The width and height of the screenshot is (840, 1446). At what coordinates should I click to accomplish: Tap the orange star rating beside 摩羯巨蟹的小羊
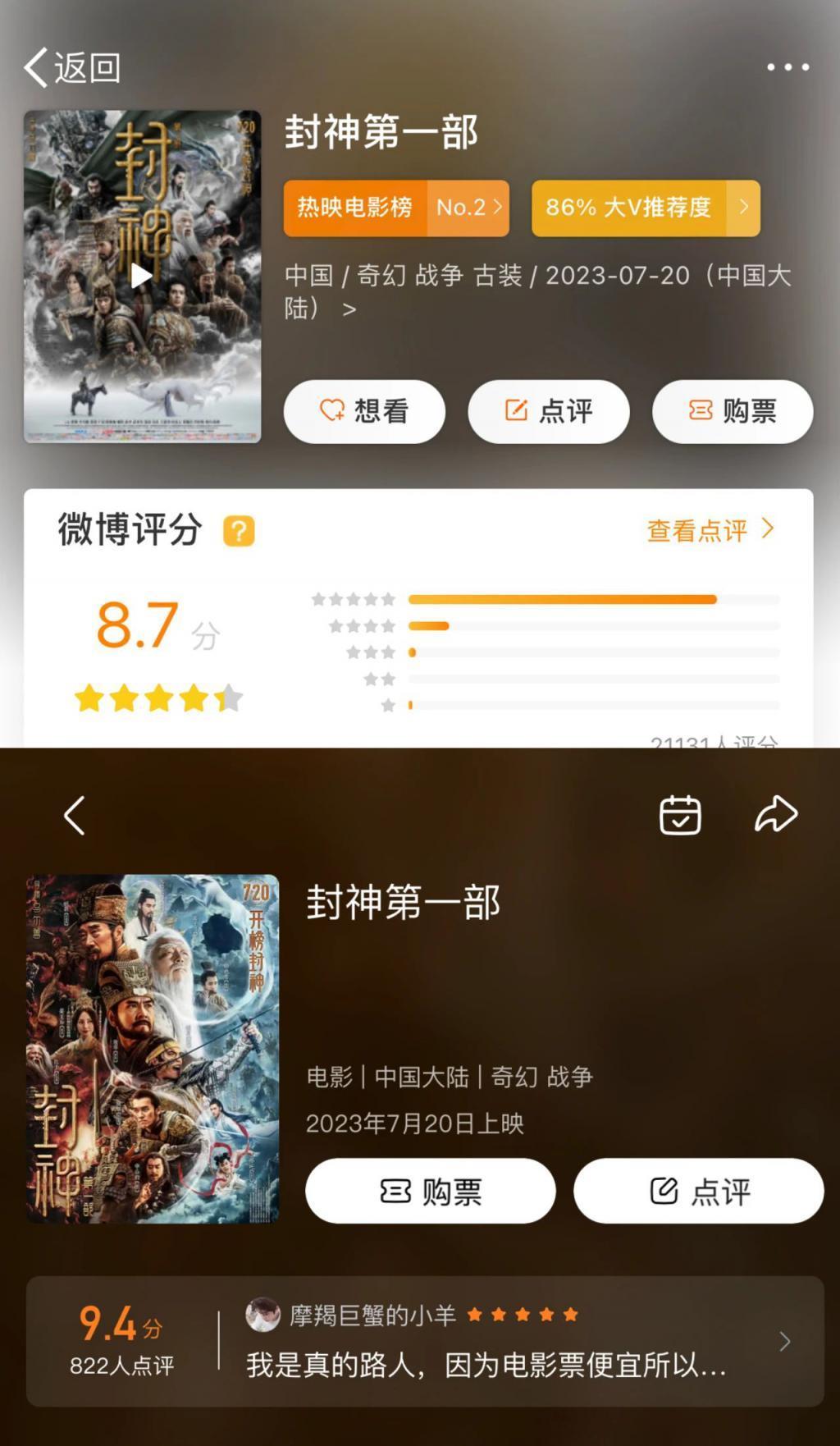[519, 1314]
